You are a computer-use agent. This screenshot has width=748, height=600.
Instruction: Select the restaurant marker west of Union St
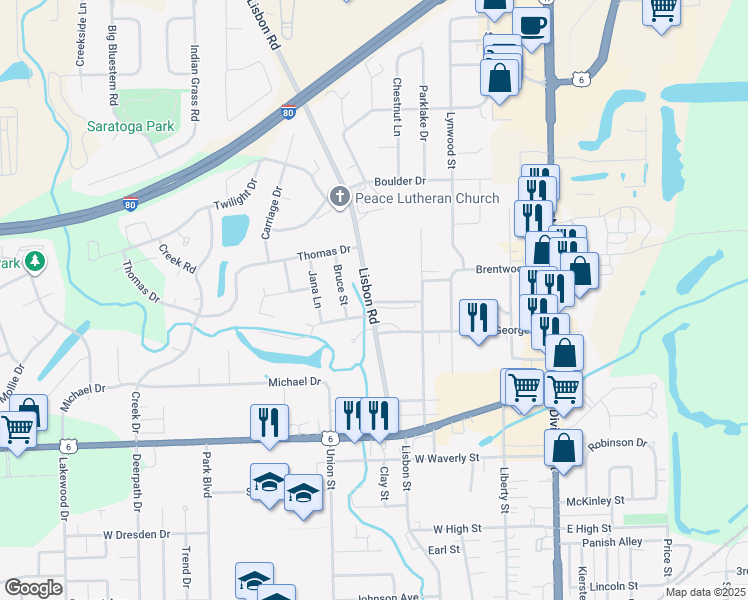tap(270, 421)
